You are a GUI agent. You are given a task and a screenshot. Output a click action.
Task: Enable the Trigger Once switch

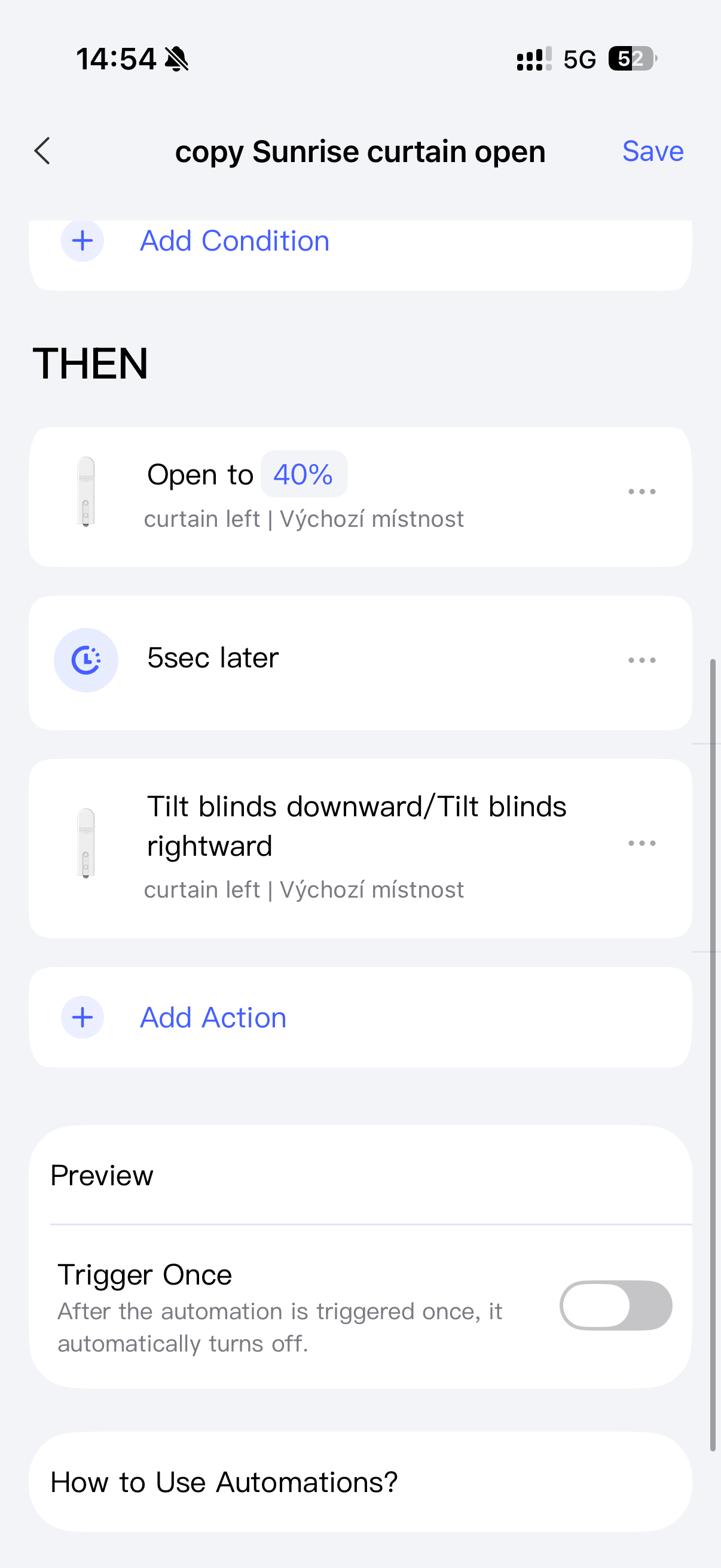coord(615,1305)
